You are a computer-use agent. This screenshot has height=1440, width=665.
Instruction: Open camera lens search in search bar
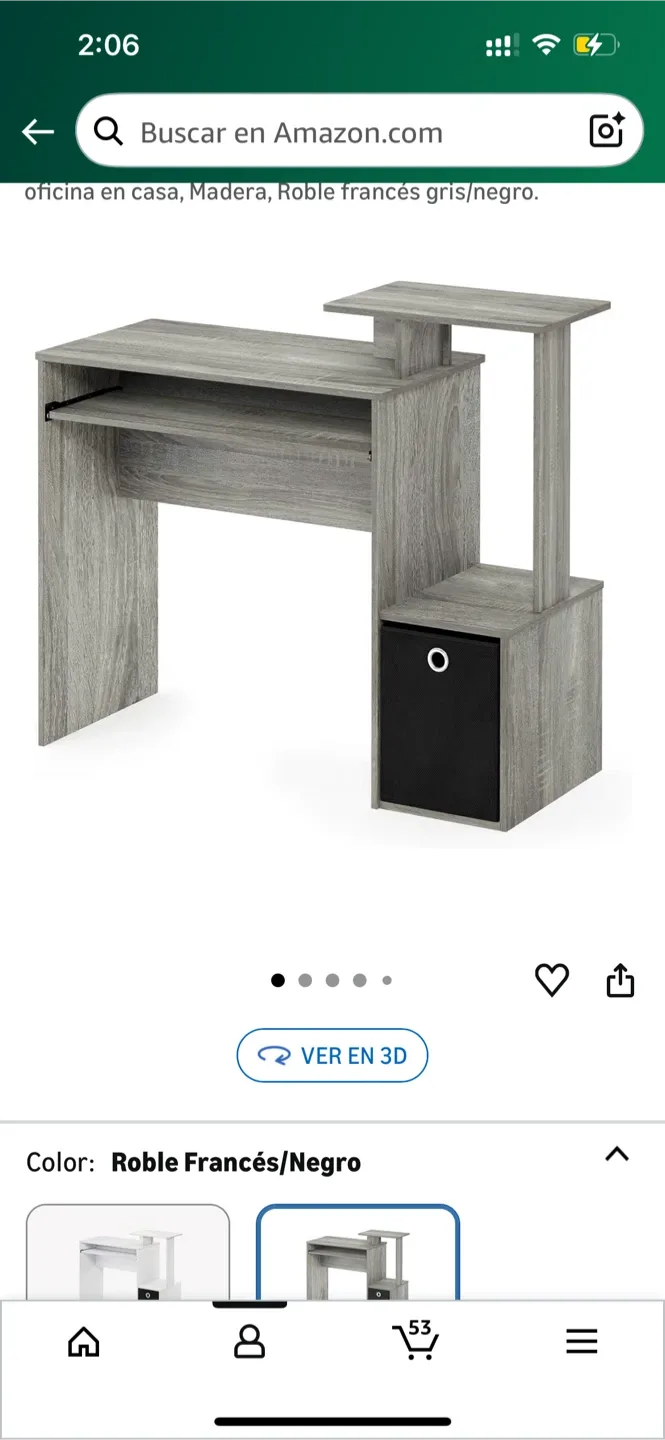(607, 132)
